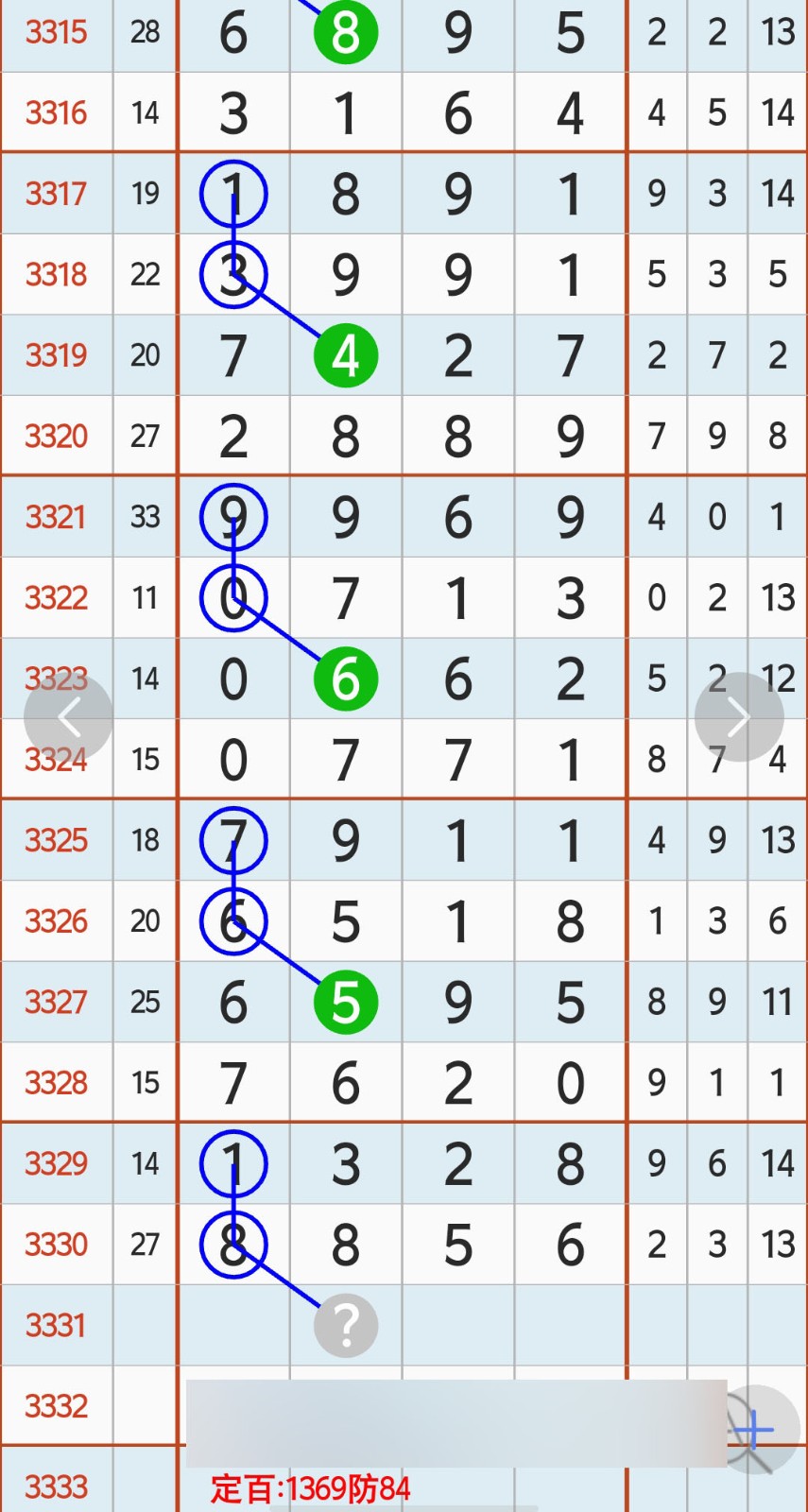Screen dimensions: 808x1512
Task: Zoom in with the magnifier plus button
Action: [755, 1431]
